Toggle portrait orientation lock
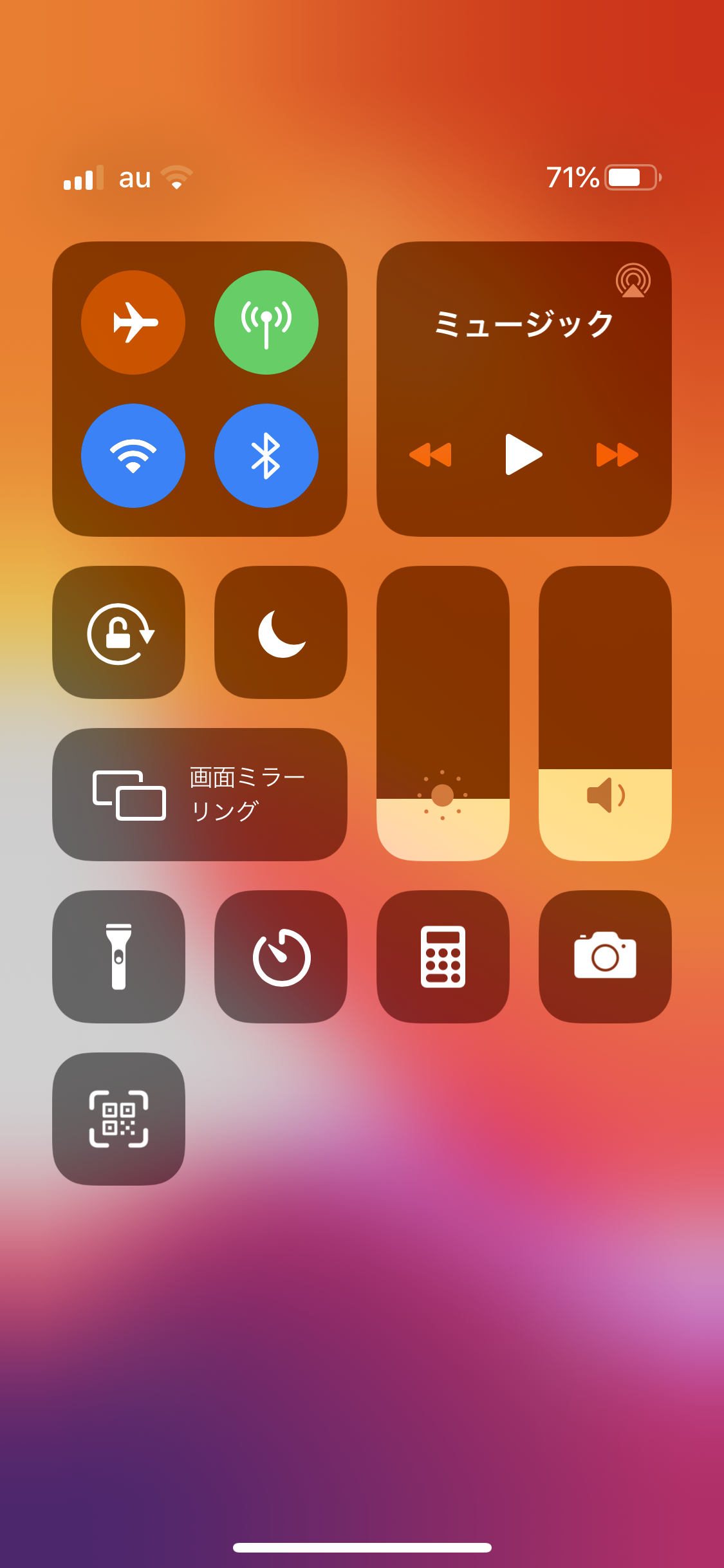Image resolution: width=724 pixels, height=1568 pixels. (119, 633)
